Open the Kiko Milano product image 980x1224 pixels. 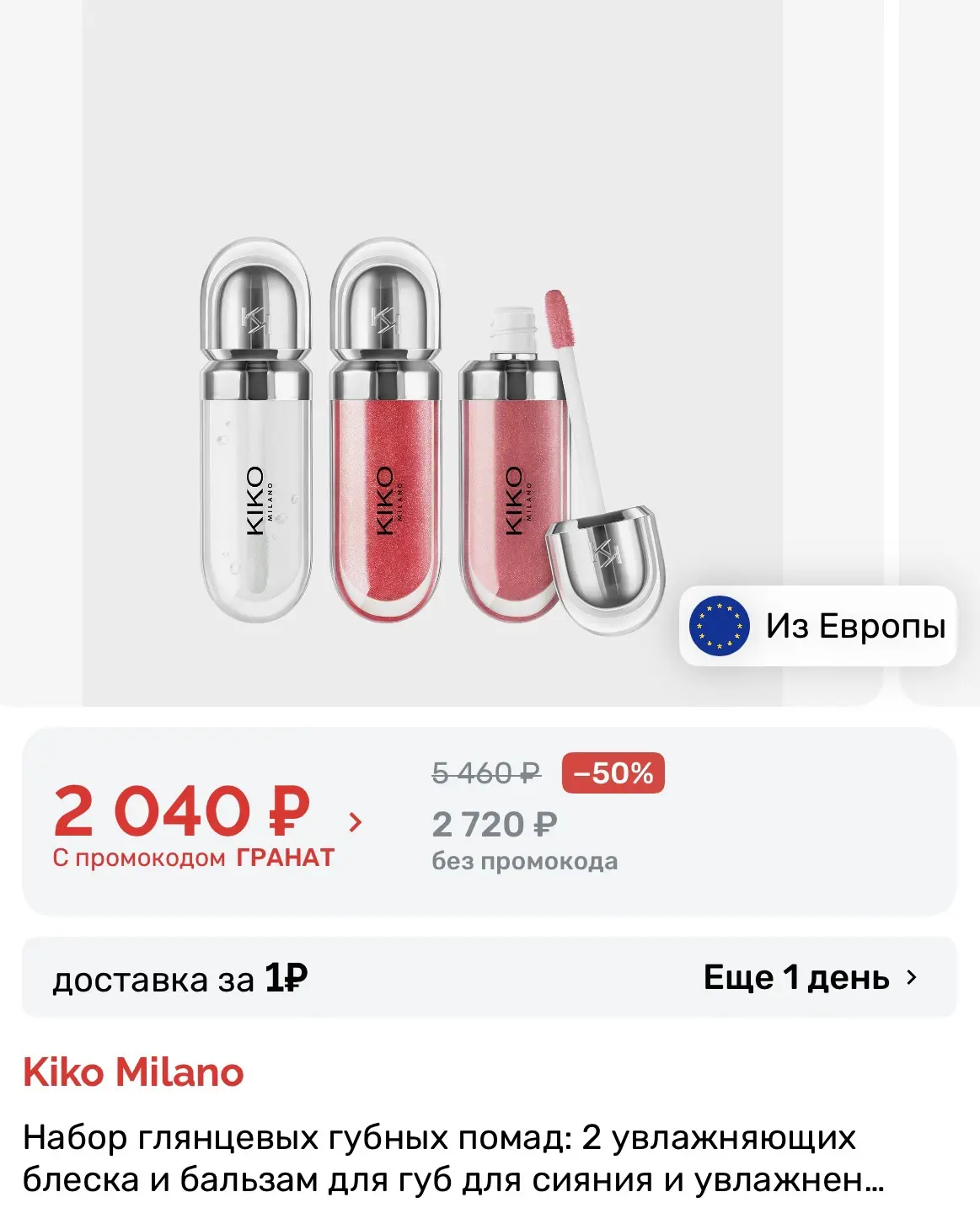(432, 352)
